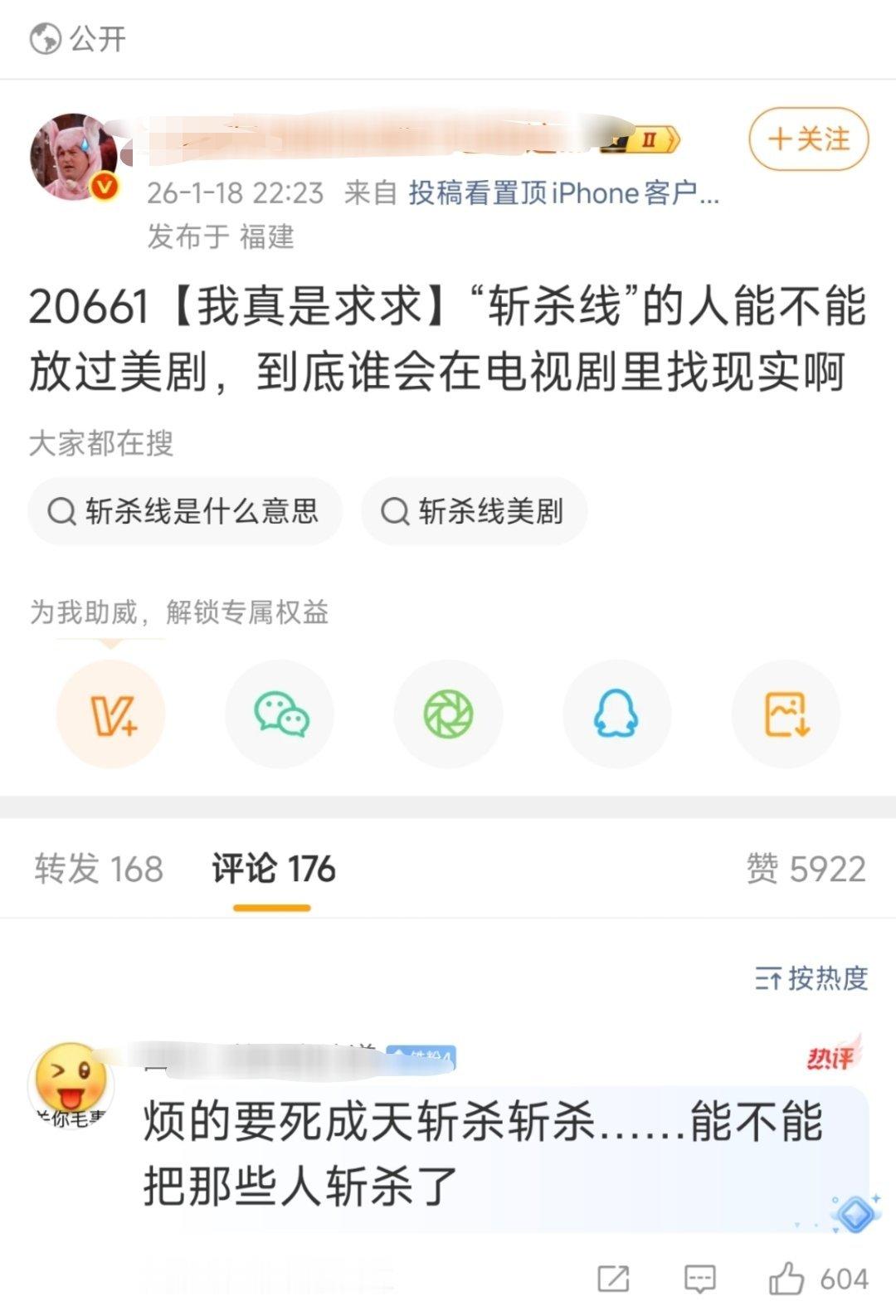Share the post via WeChat

pyautogui.click(x=280, y=714)
